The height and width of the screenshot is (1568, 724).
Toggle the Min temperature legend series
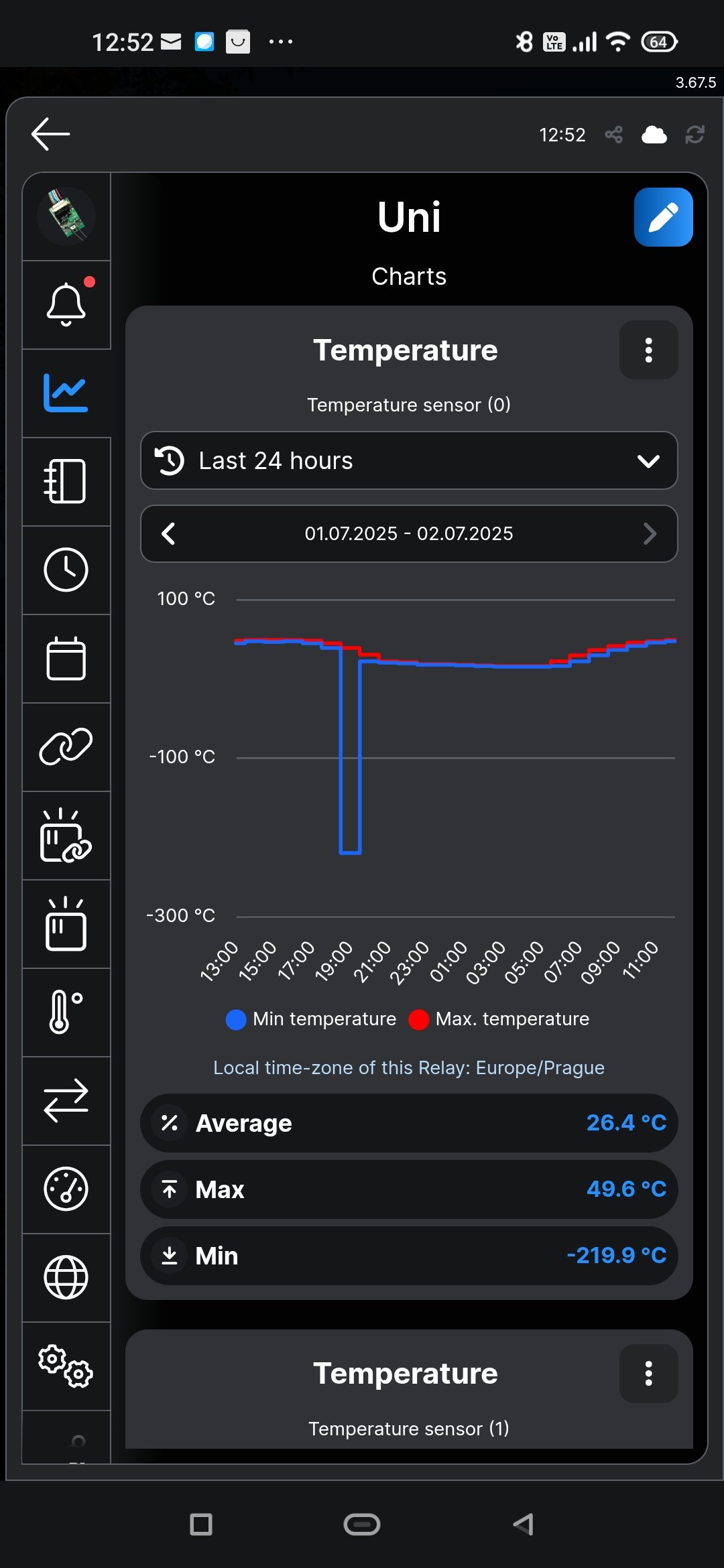coord(311,1019)
